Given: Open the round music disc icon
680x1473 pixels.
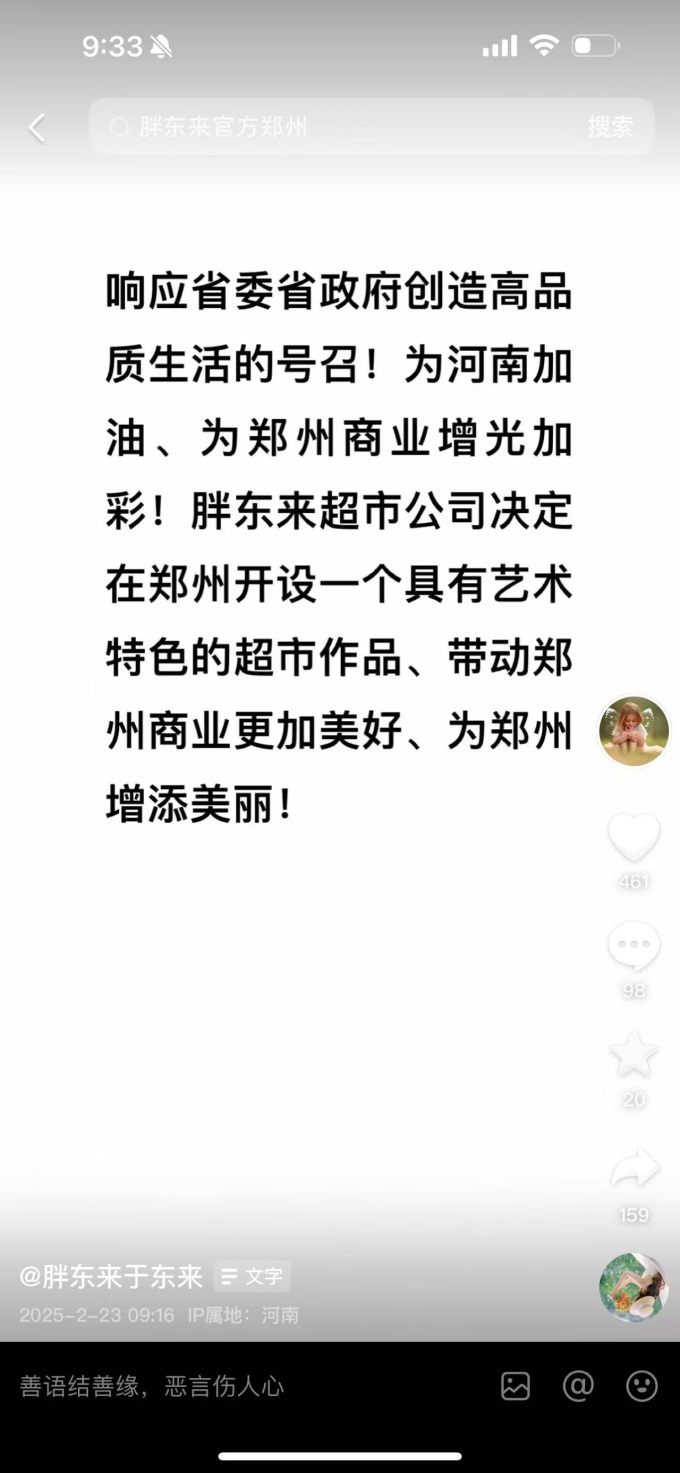Looking at the screenshot, I should coord(633,1287).
